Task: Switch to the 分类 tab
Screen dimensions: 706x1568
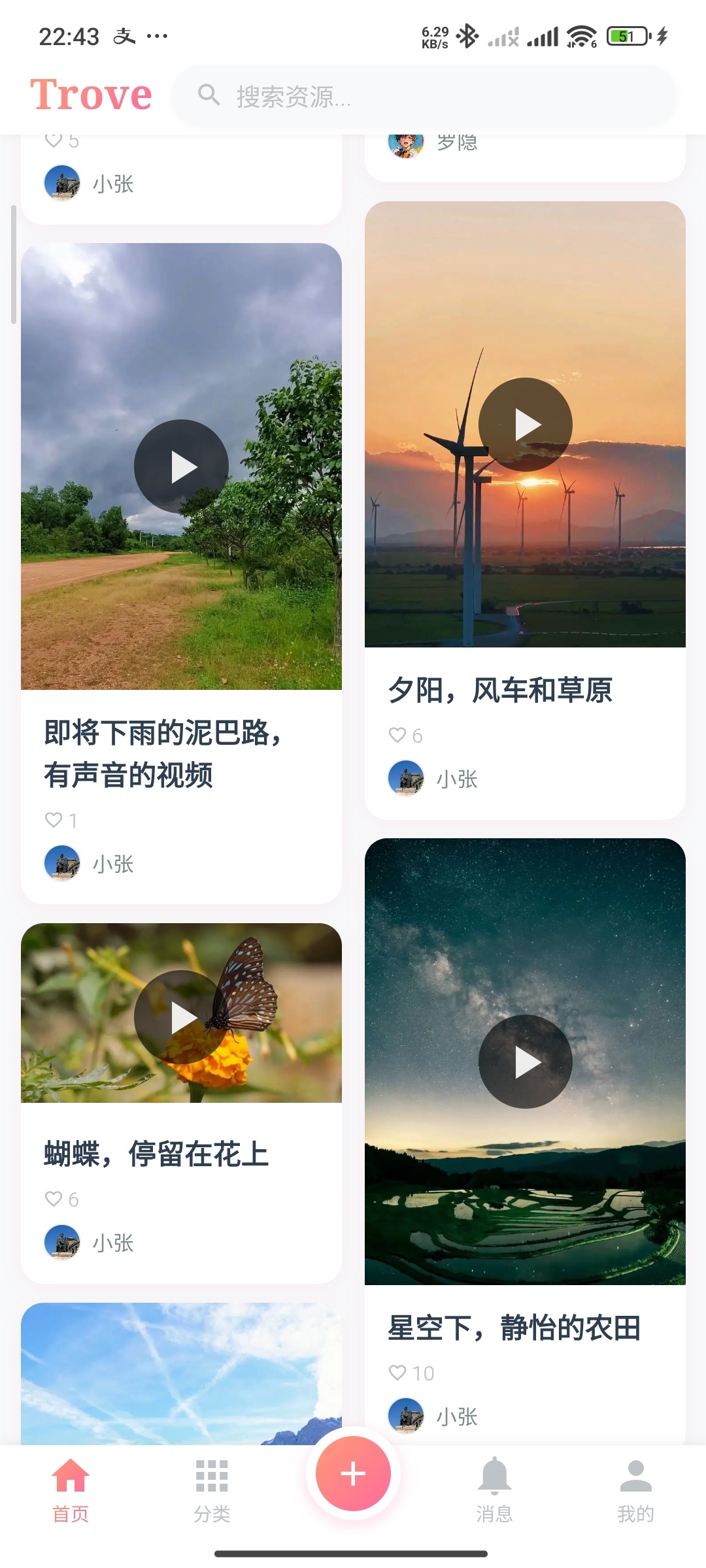Action: [x=212, y=1491]
